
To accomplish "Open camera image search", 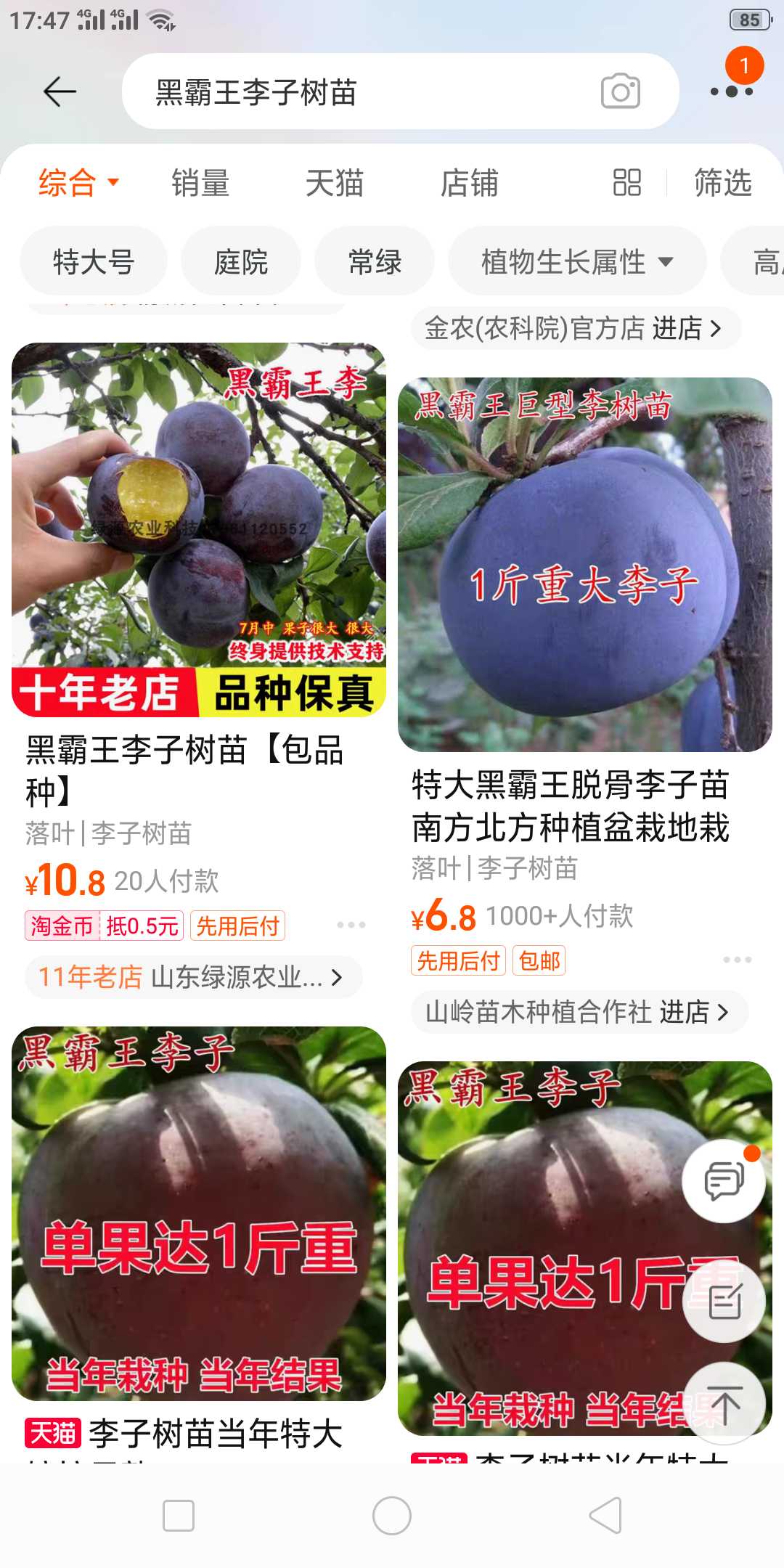I will (x=620, y=91).
